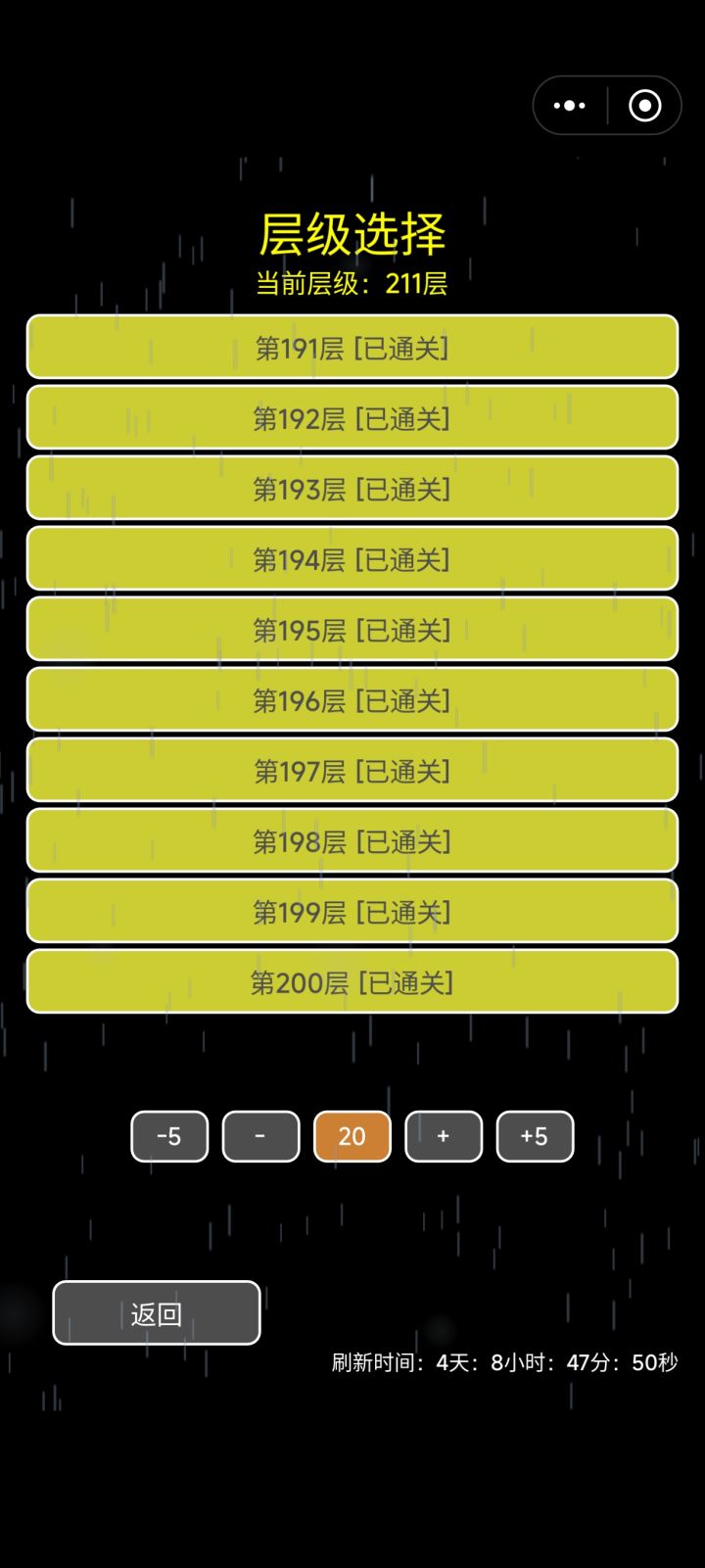Open level 第195层
The height and width of the screenshot is (1568, 705).
click(352, 630)
